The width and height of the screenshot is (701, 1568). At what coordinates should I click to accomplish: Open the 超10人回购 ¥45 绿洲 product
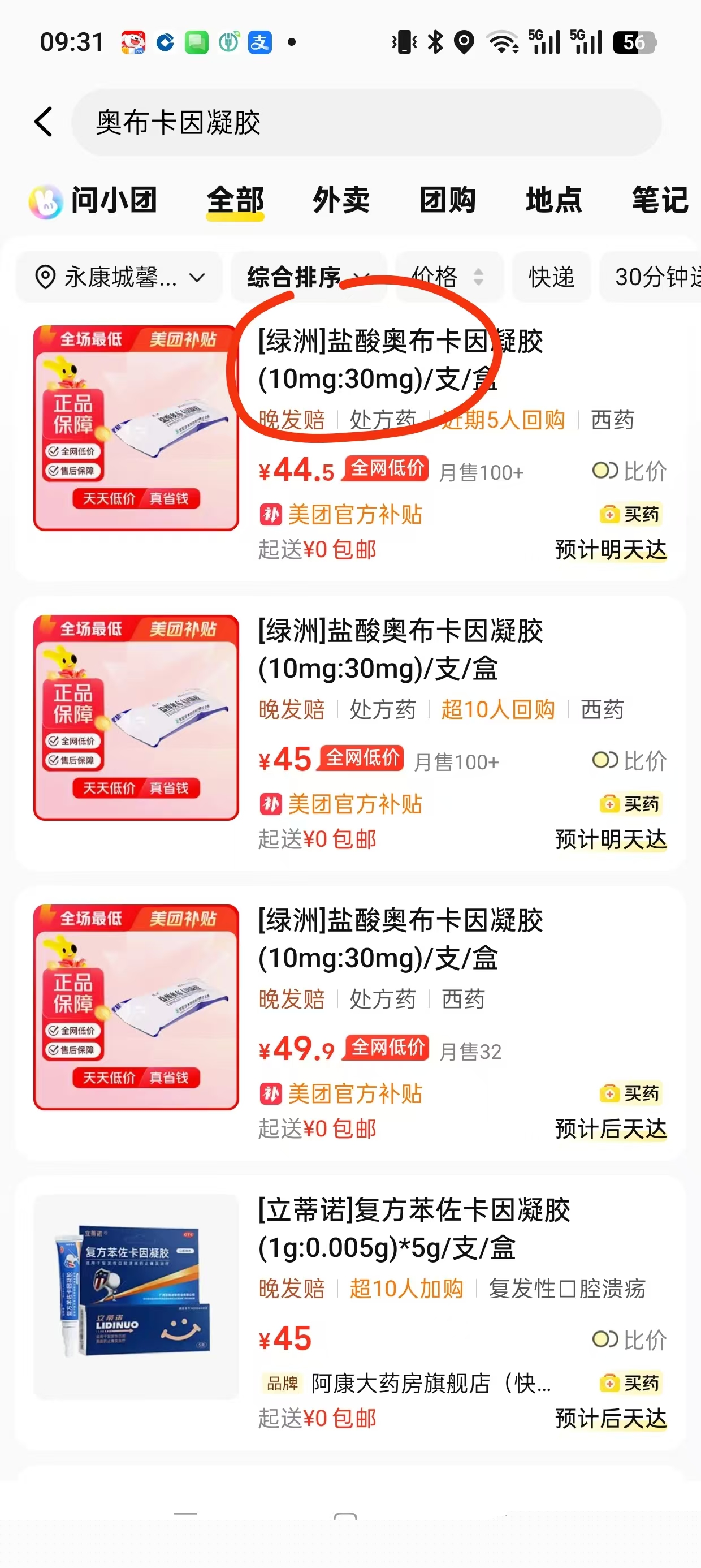tap(399, 649)
